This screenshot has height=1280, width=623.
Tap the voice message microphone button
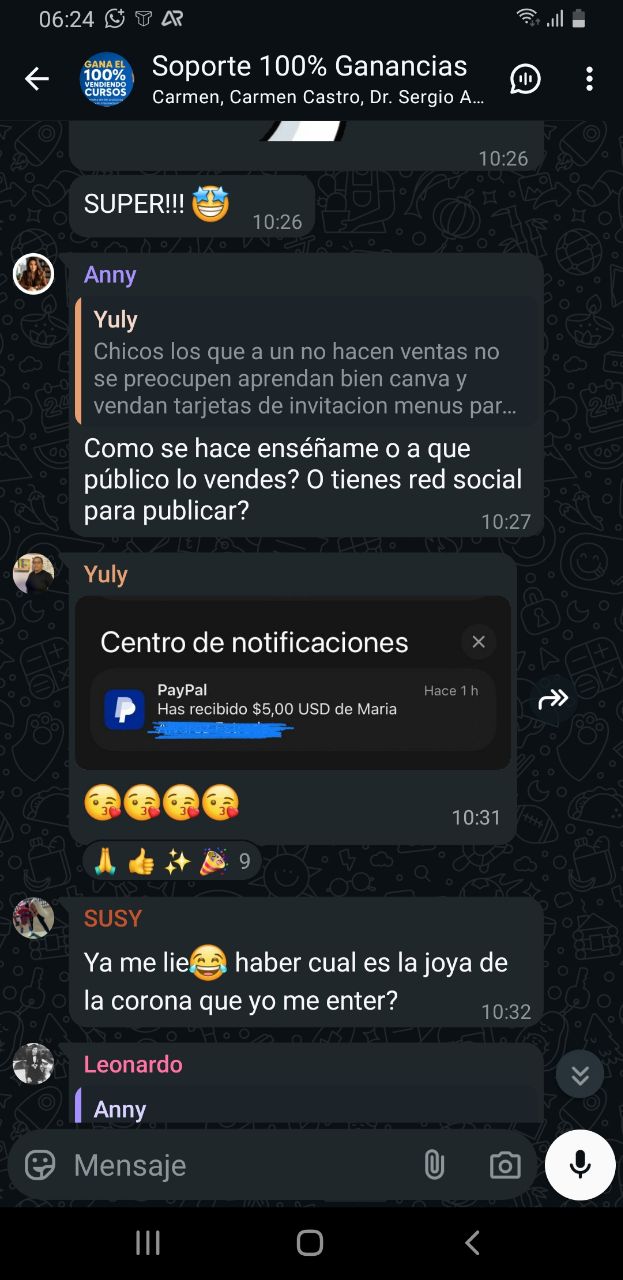coord(580,1165)
